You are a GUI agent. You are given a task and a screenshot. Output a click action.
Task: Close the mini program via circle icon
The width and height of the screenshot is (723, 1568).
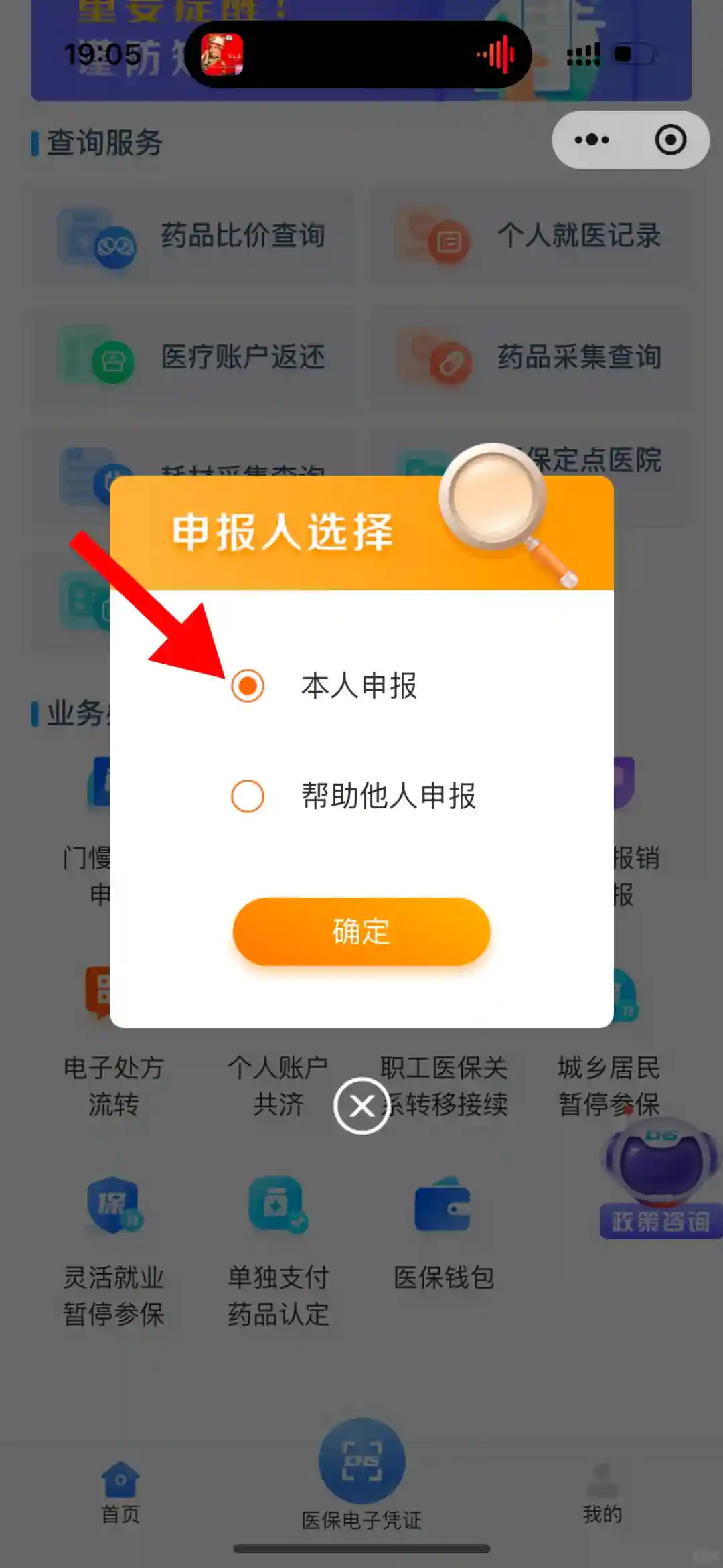[670, 140]
